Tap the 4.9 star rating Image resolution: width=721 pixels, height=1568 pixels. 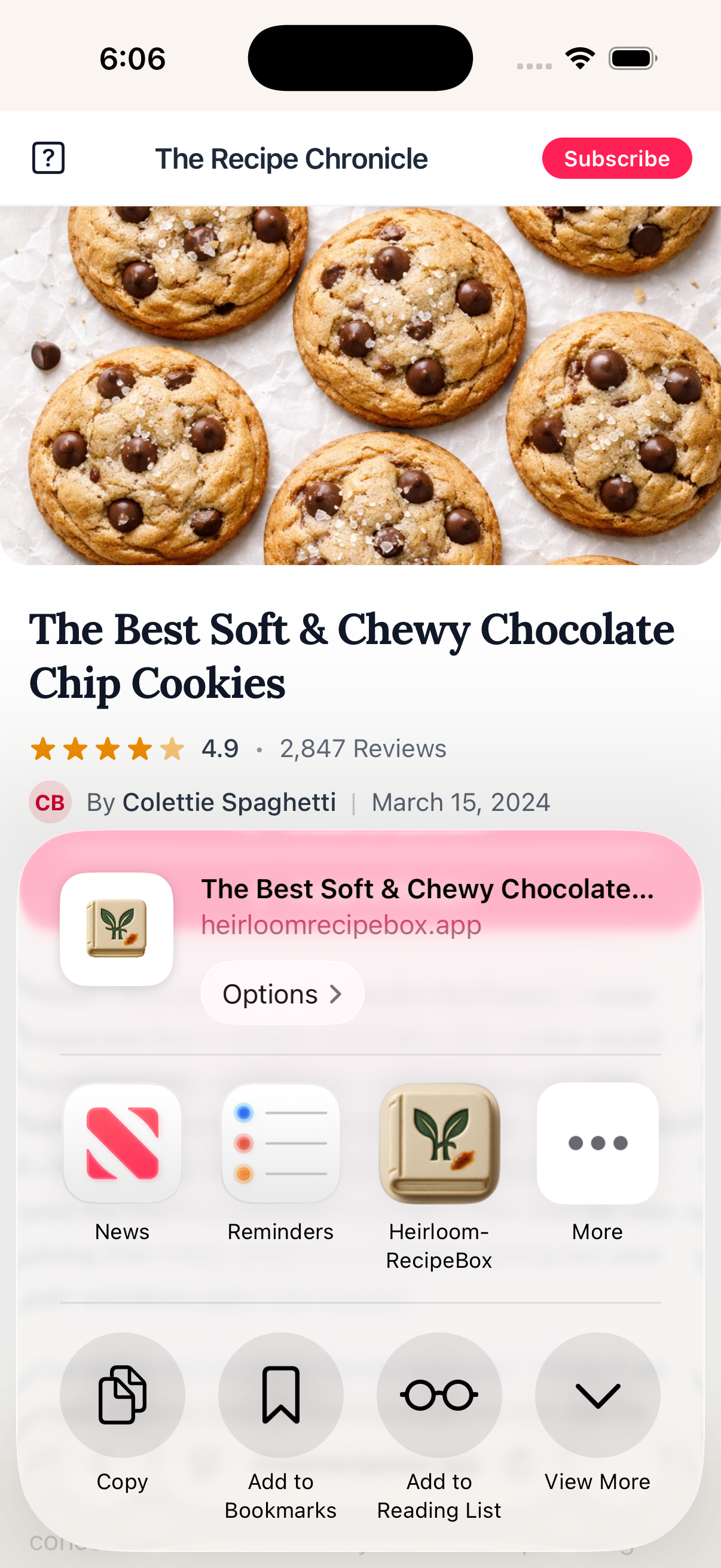pyautogui.click(x=220, y=748)
